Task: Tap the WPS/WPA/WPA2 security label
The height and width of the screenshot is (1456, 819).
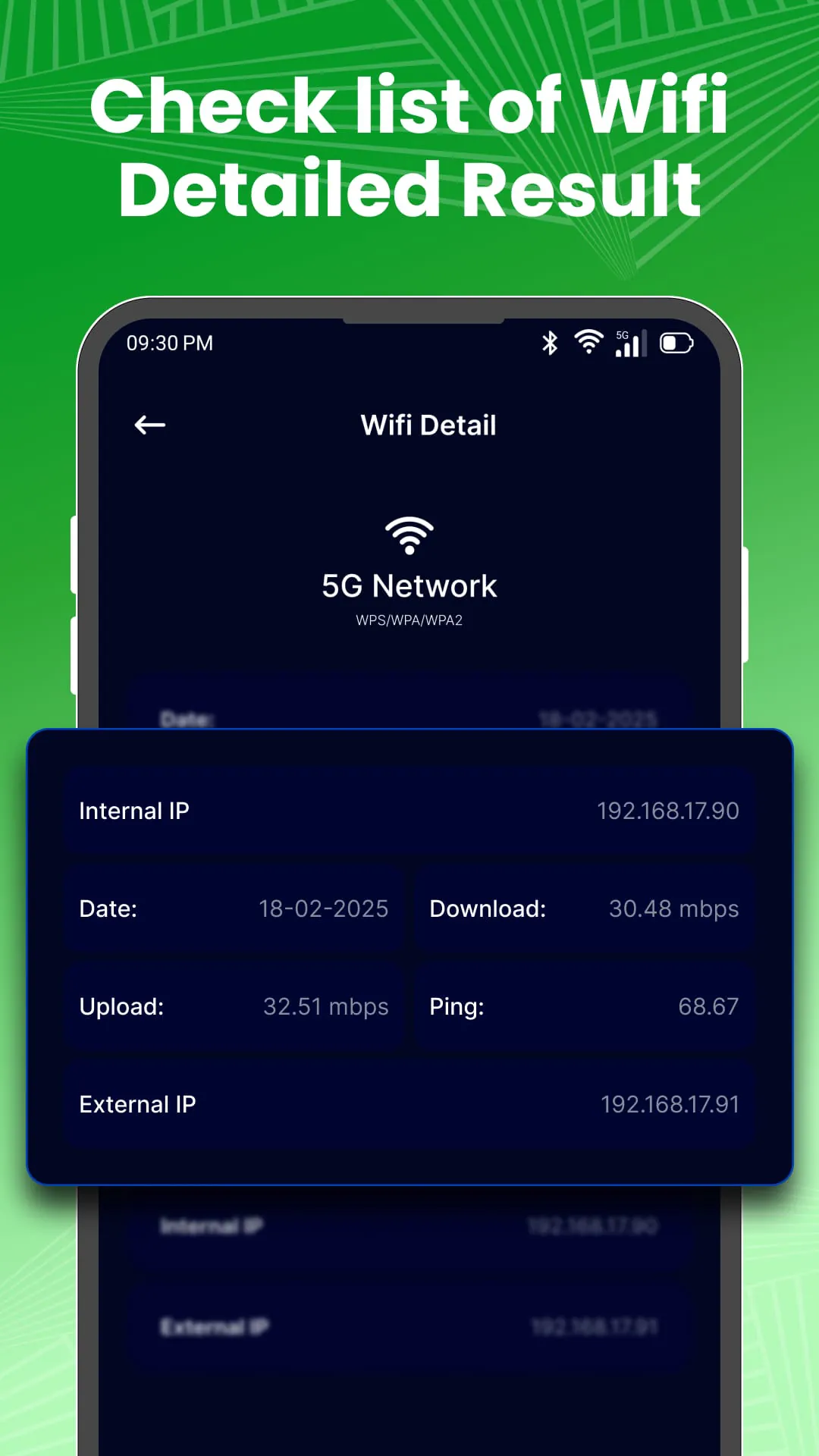Action: point(409,620)
